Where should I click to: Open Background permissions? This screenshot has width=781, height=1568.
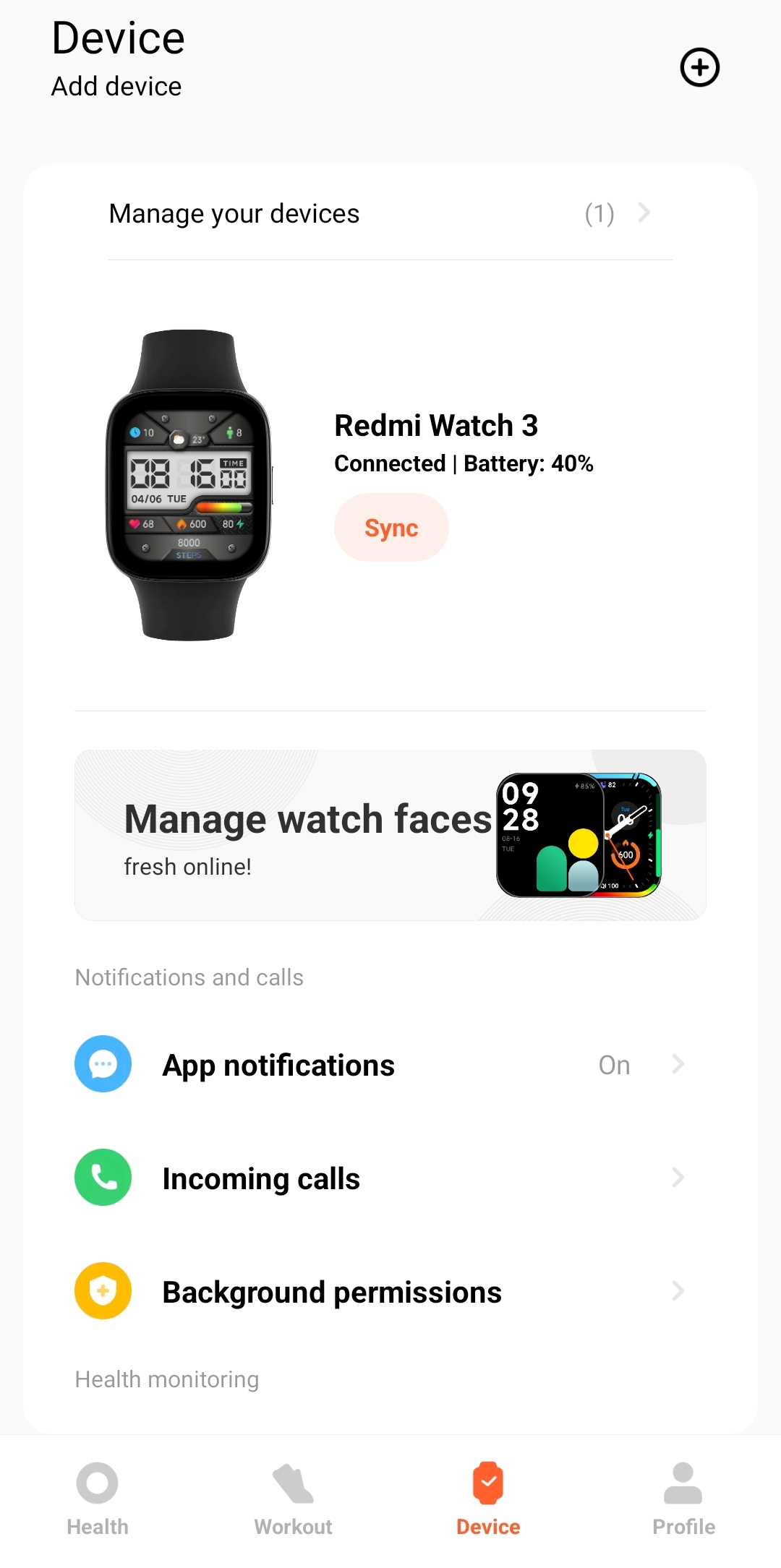[x=380, y=1292]
